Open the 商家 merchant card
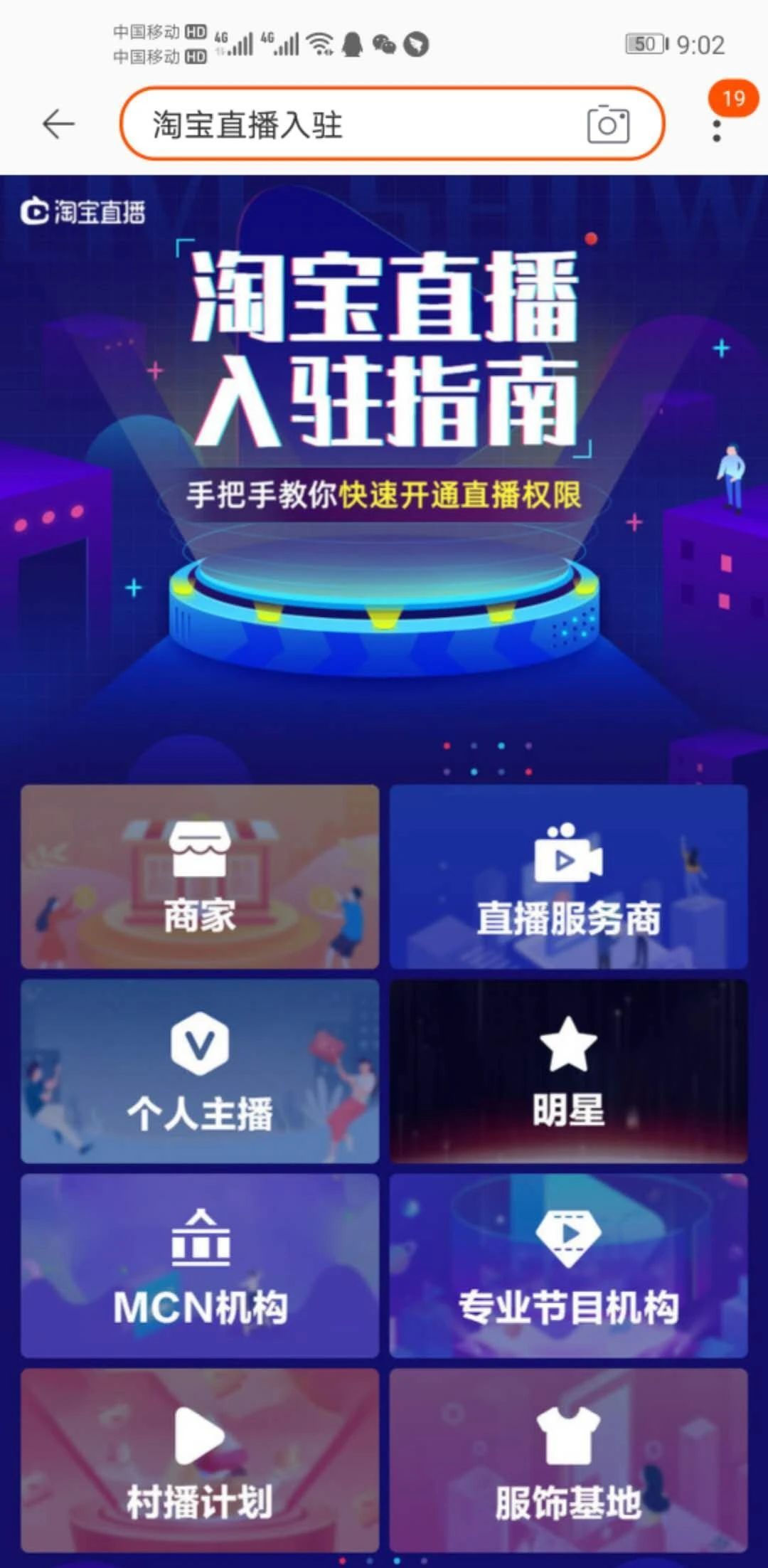Image resolution: width=768 pixels, height=1568 pixels. click(x=200, y=876)
